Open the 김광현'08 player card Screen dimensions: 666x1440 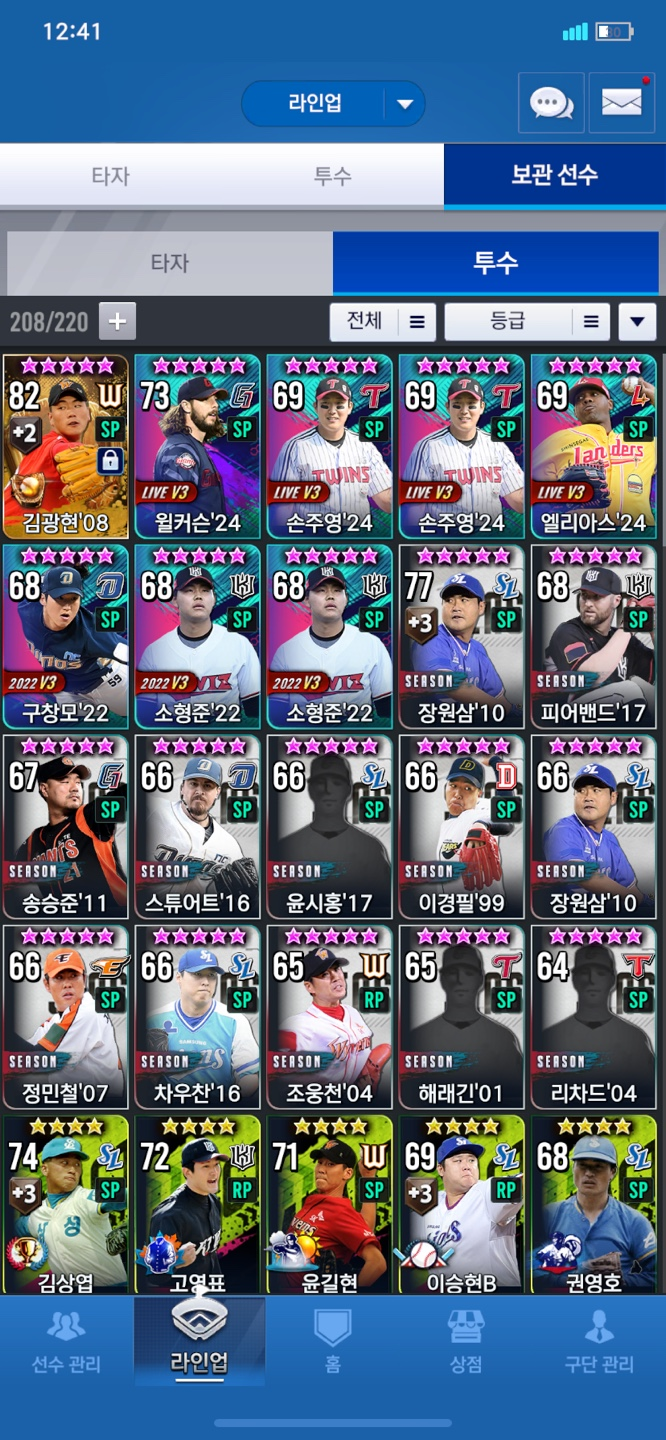pos(66,446)
